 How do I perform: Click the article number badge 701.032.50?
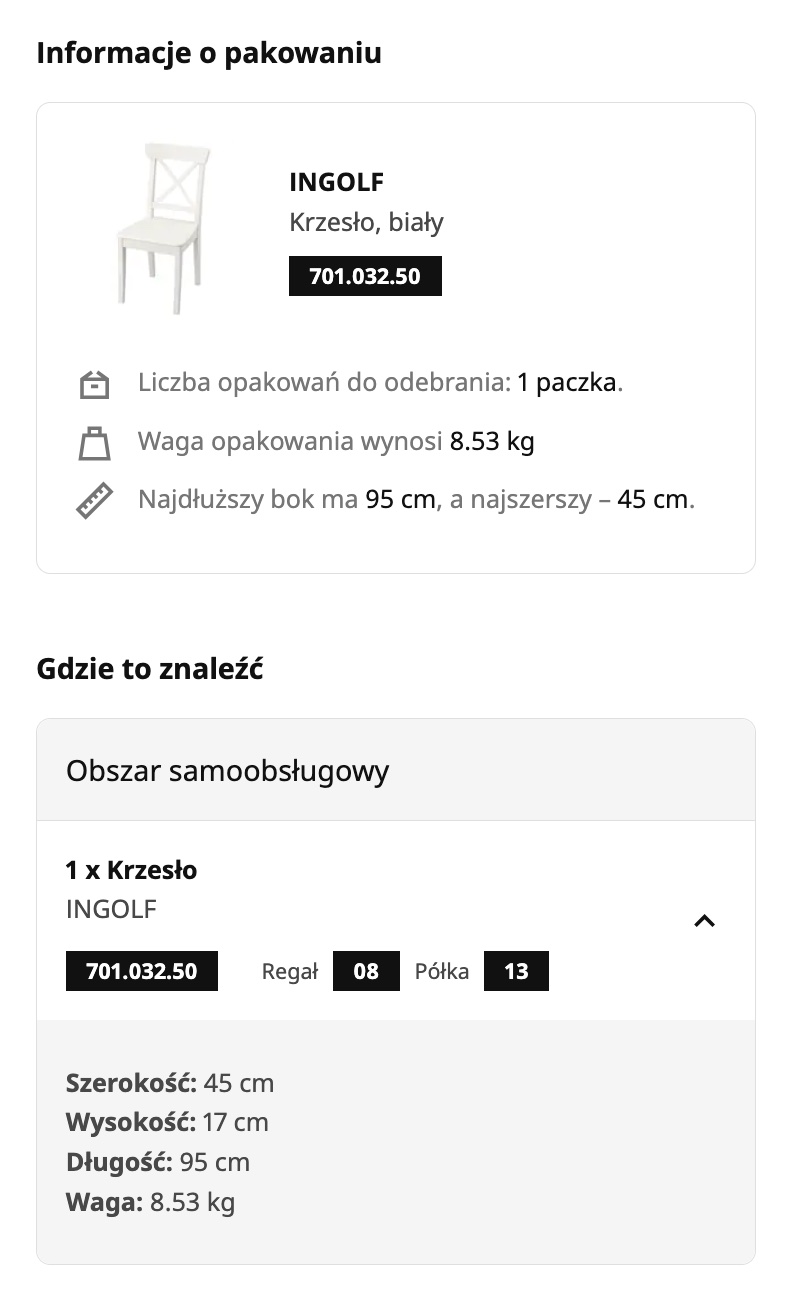tap(365, 276)
